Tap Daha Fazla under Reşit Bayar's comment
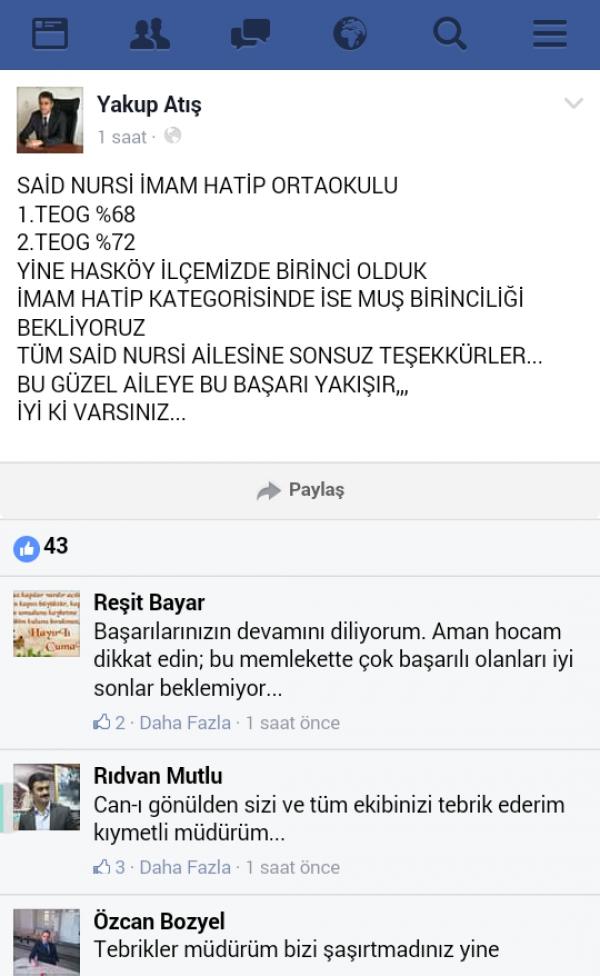 185,722
